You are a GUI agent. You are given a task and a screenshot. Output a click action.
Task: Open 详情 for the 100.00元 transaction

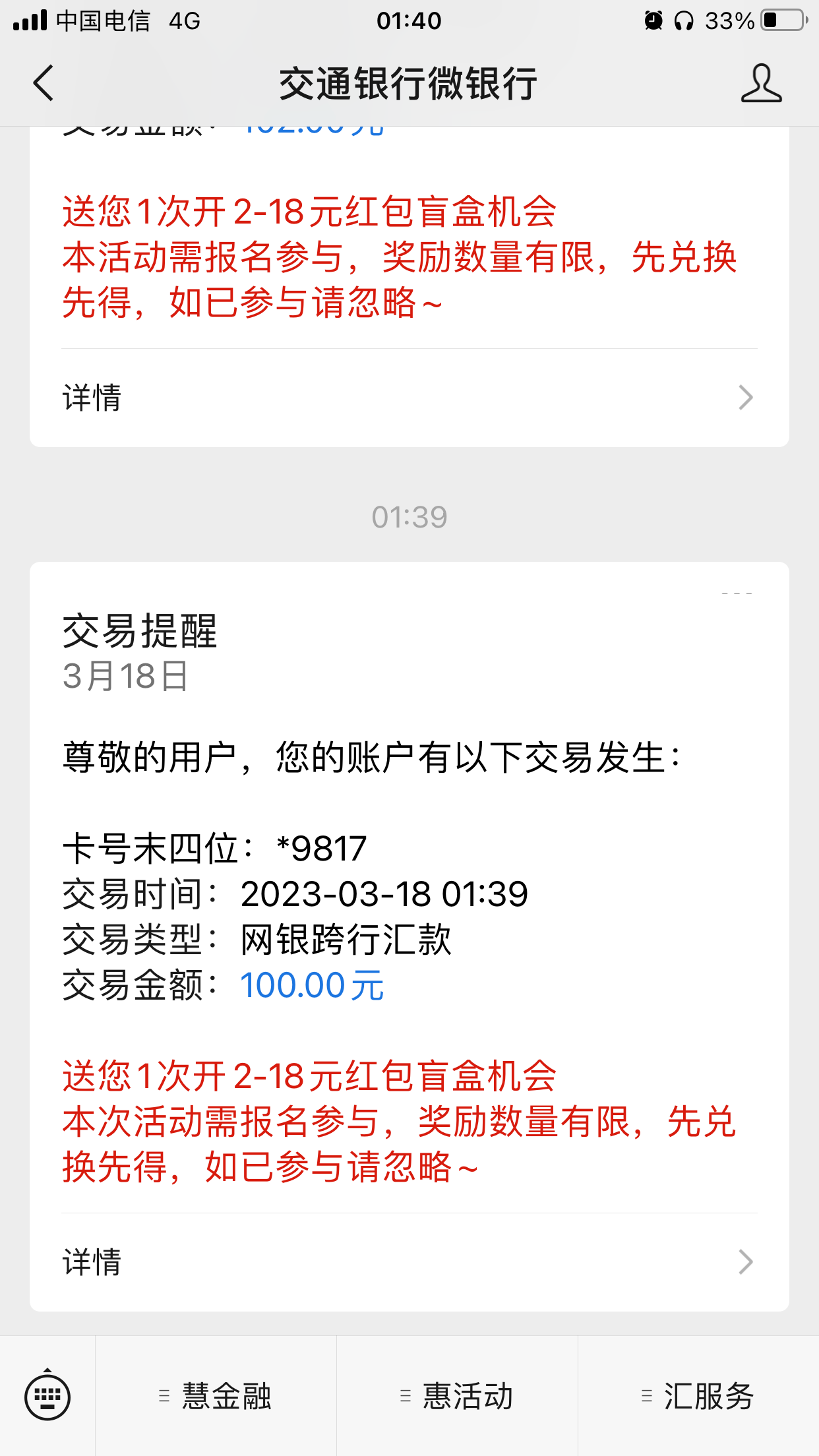[x=409, y=1262]
